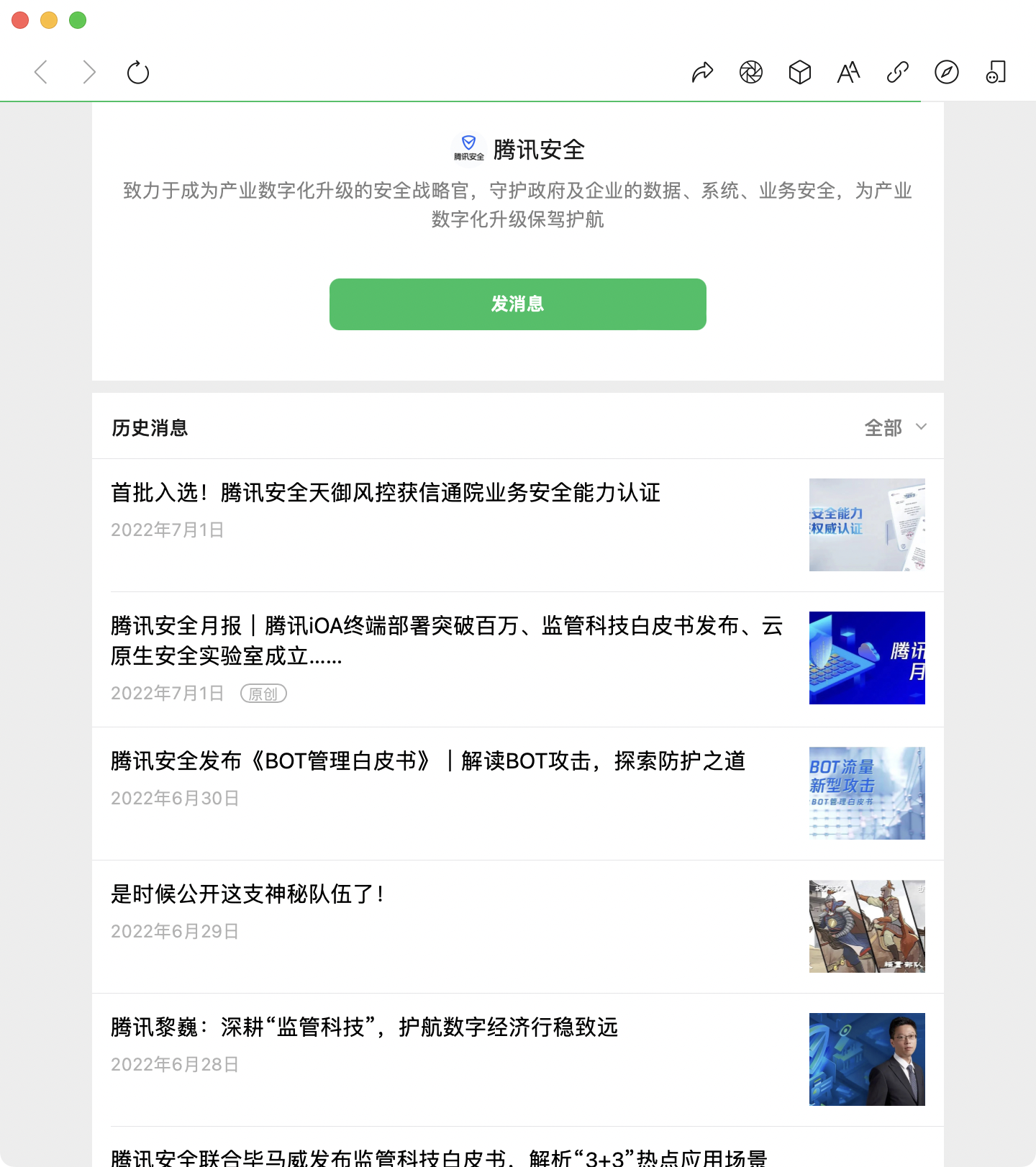
Task: Open the 全部 message filter dropdown
Action: coord(894,427)
